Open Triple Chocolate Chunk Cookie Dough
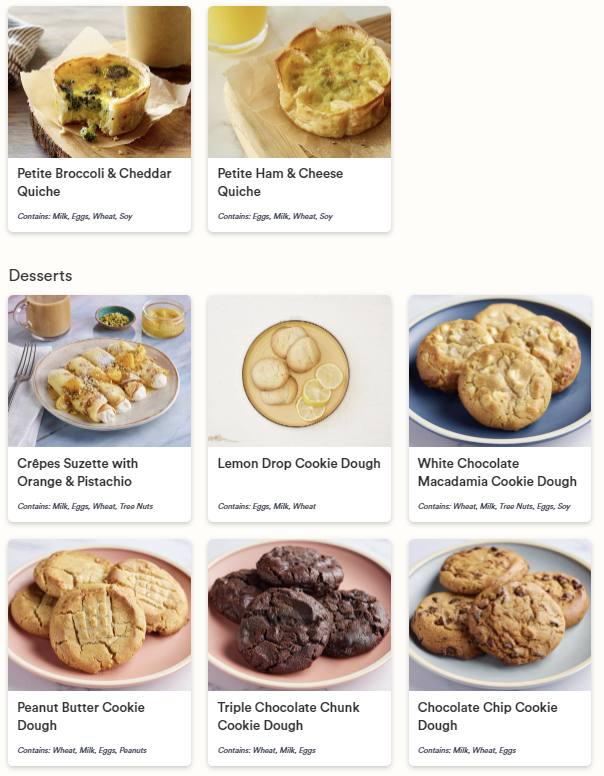Image resolution: width=604 pixels, height=776 pixels. tap(299, 652)
